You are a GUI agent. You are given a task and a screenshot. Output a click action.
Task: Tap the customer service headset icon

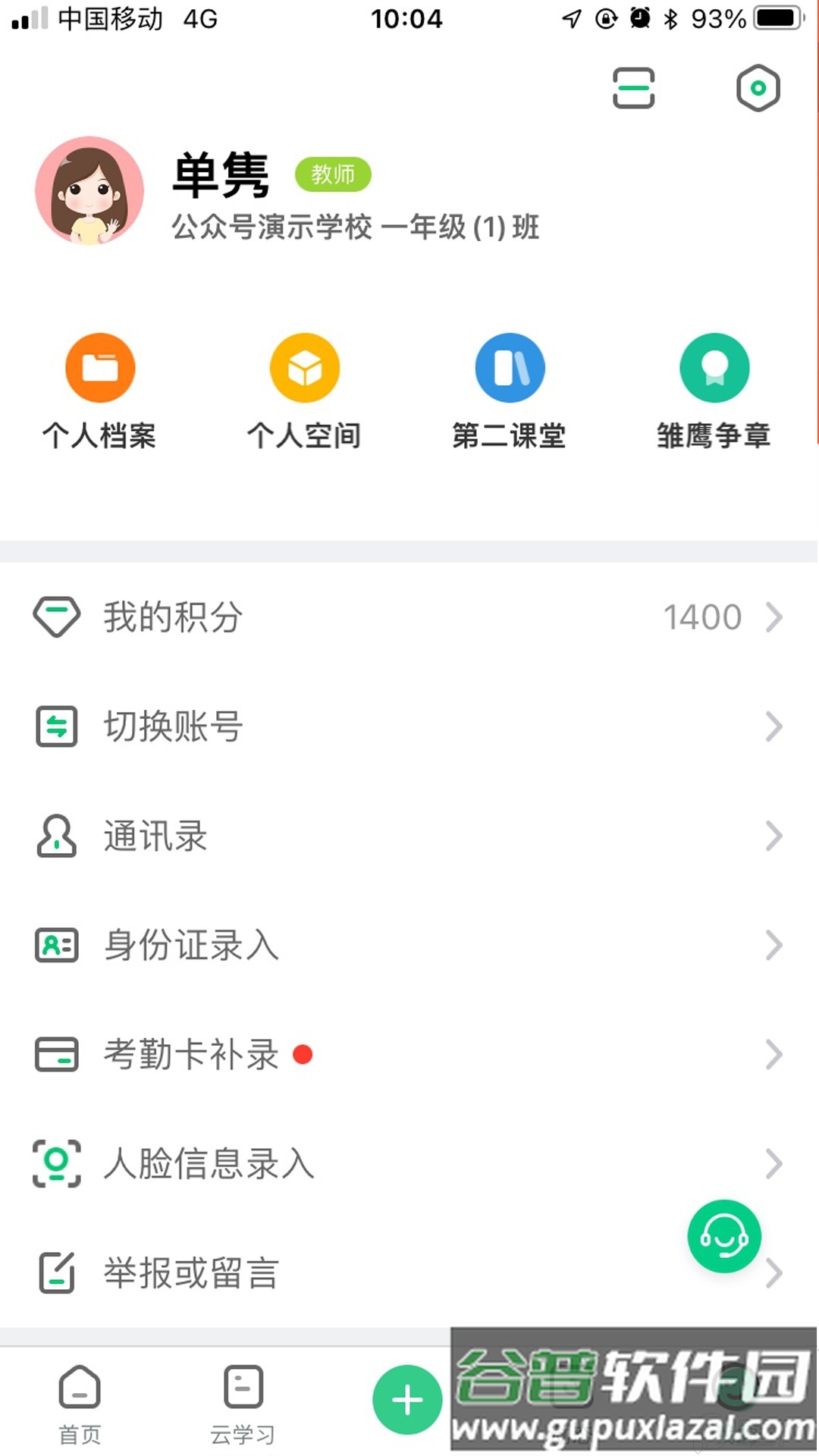[x=723, y=1236]
